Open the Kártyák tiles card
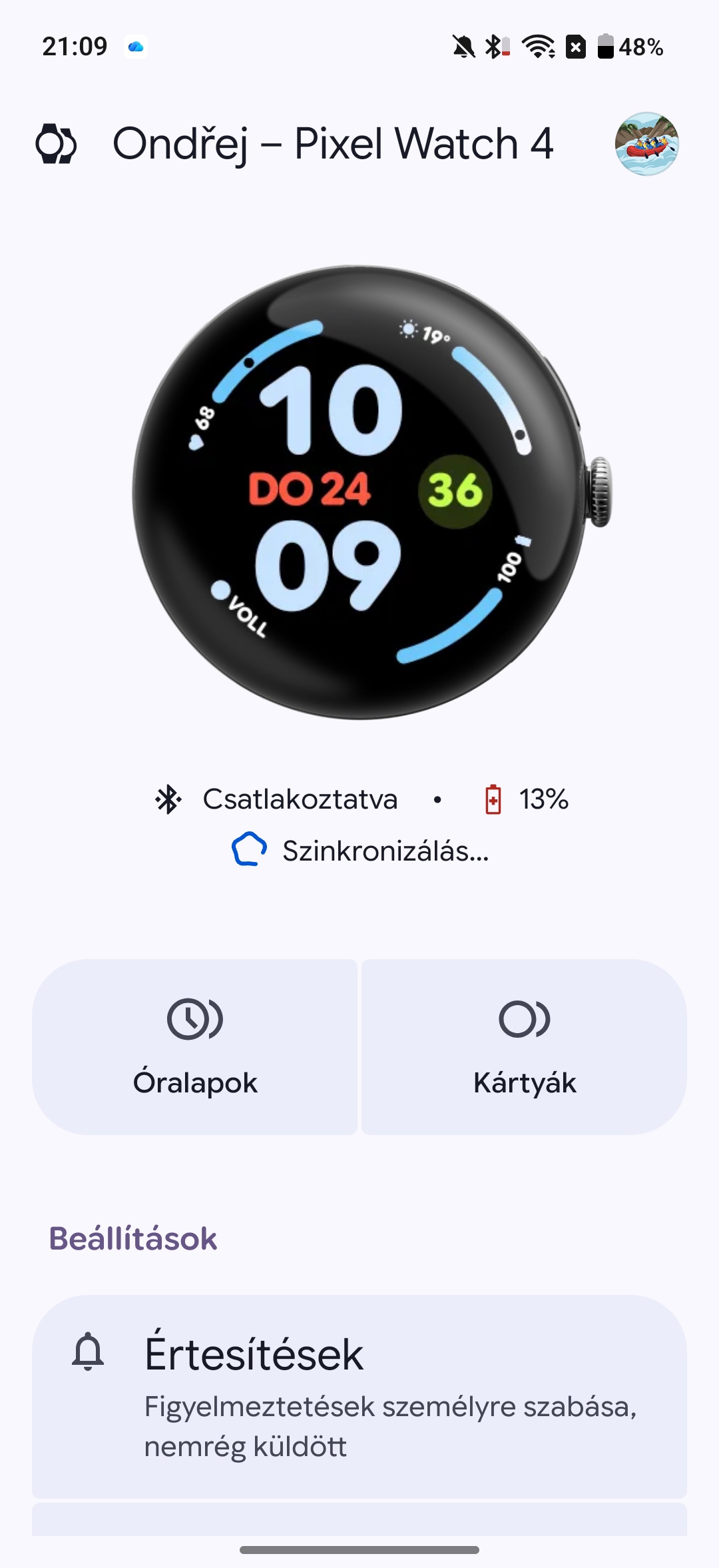Image resolution: width=719 pixels, height=1568 pixels. 525,1047
